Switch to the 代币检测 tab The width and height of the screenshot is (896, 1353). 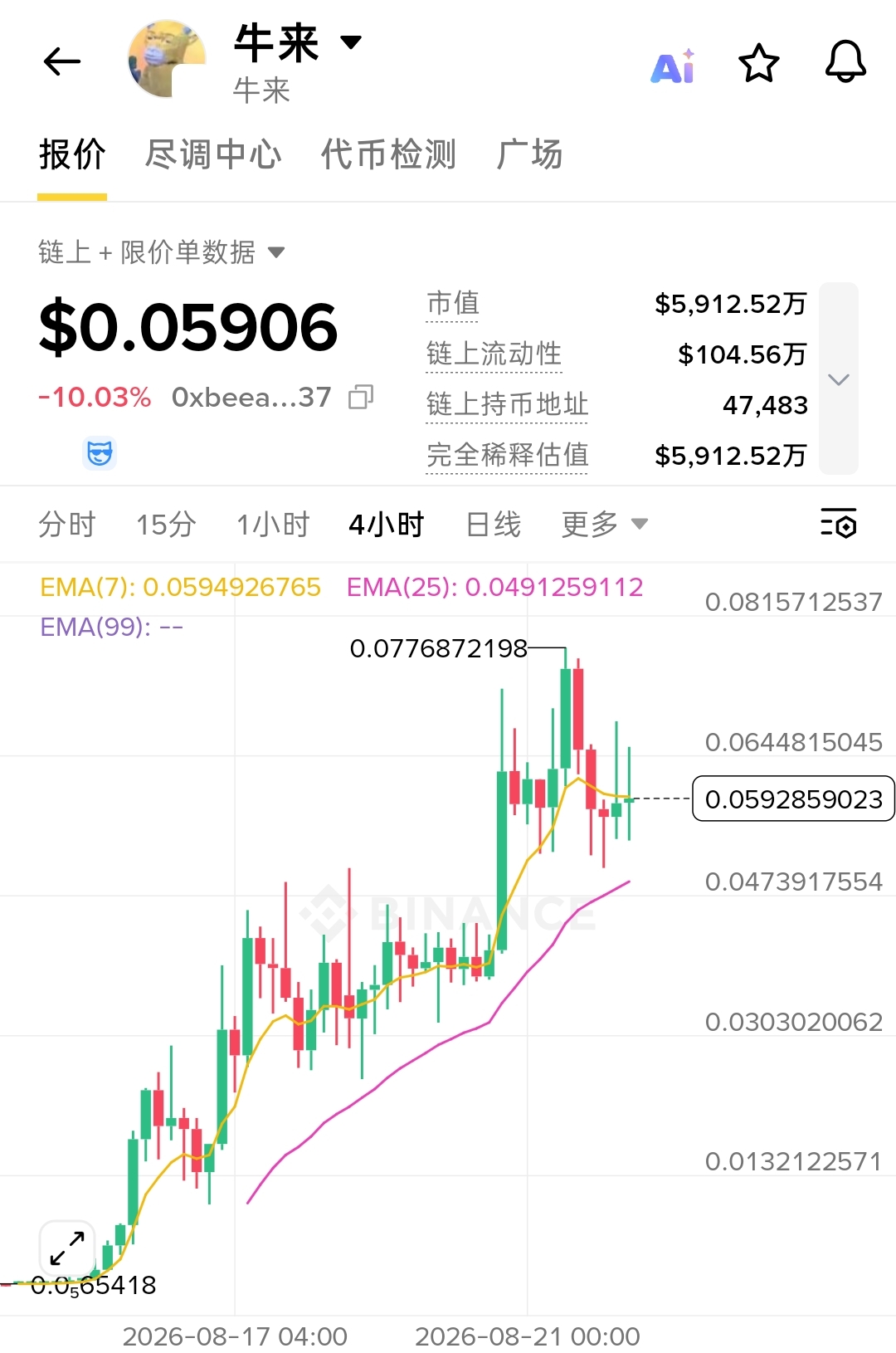click(388, 154)
